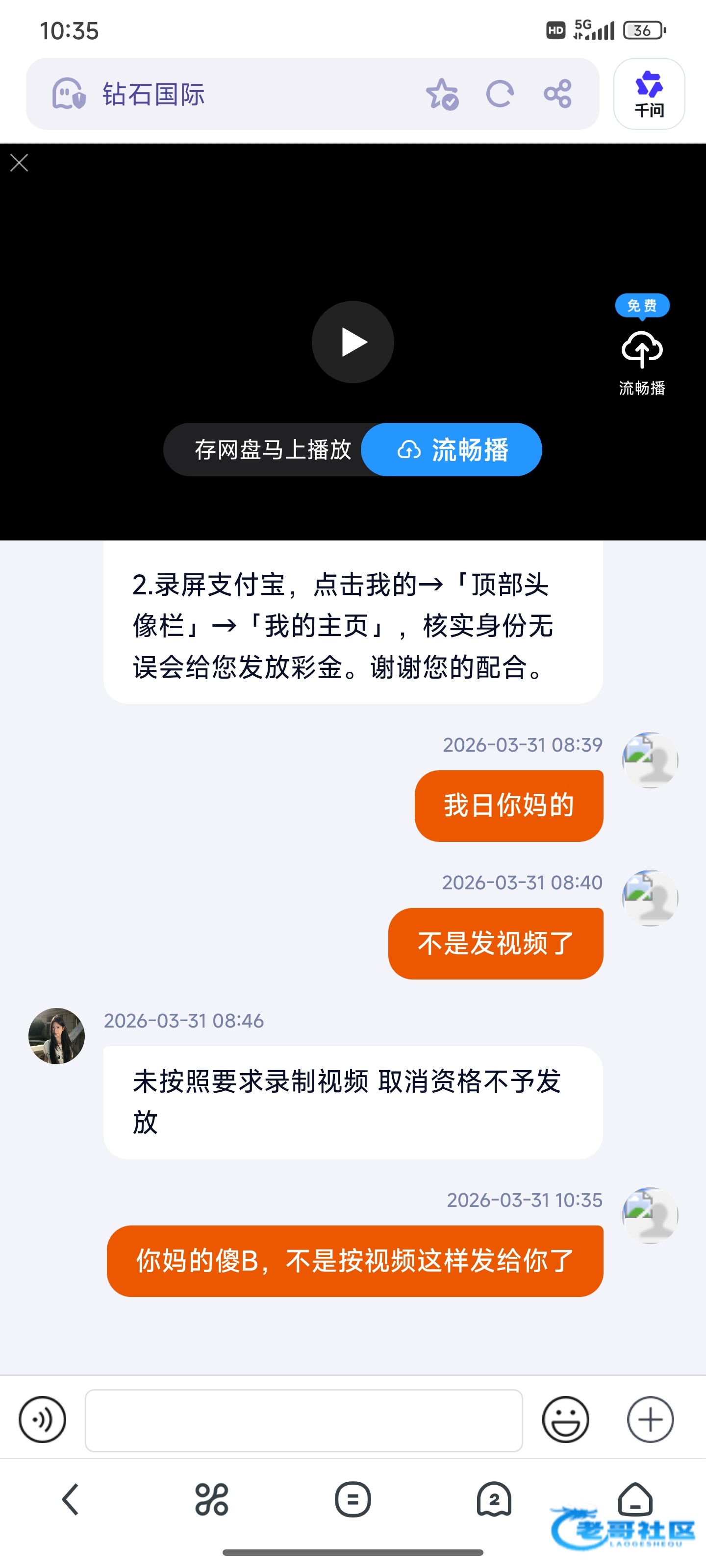This screenshot has height=1568, width=706.
Task: Tap the customer service agent avatar
Action: (57, 1036)
